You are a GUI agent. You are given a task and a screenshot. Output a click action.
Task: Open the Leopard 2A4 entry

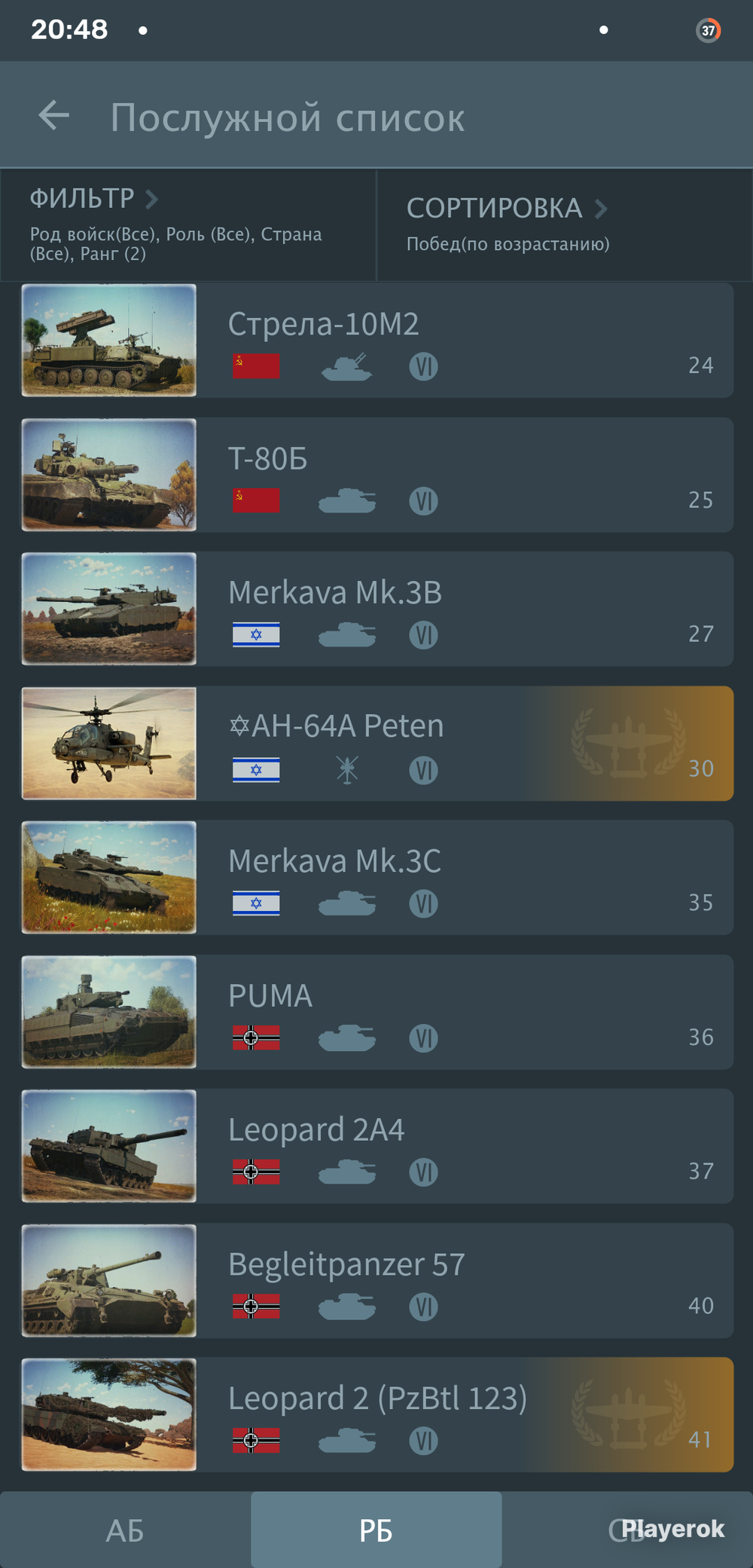pos(377,1146)
